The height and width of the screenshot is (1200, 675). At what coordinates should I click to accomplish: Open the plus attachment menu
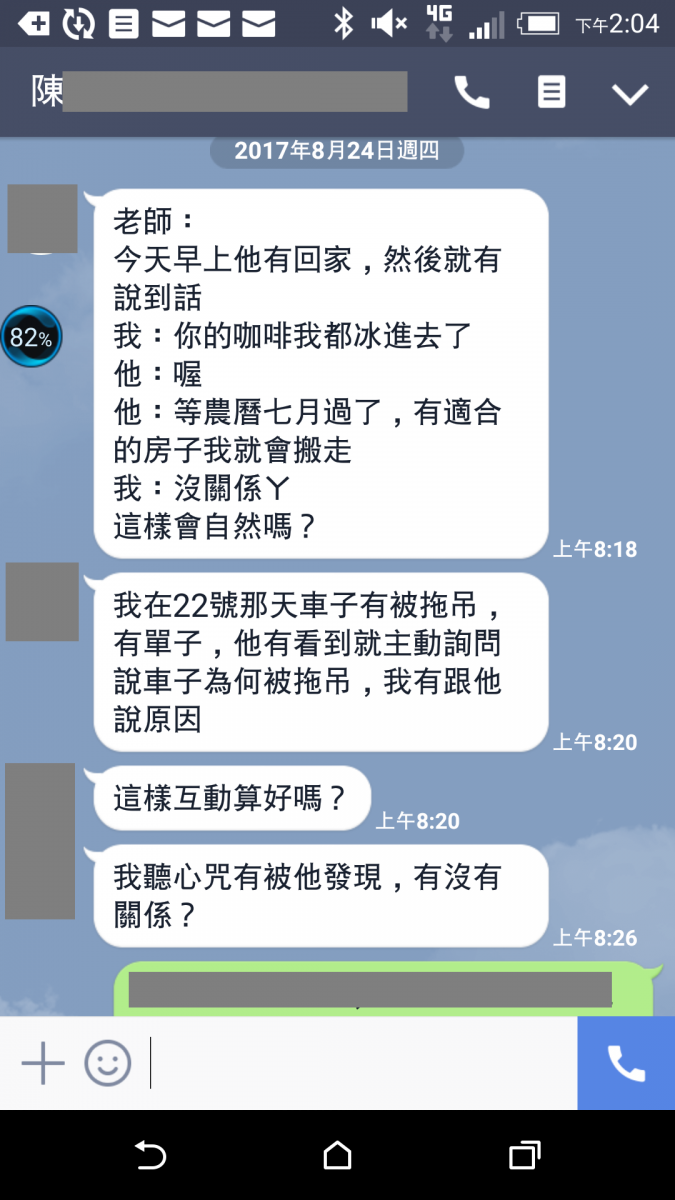point(43,1063)
